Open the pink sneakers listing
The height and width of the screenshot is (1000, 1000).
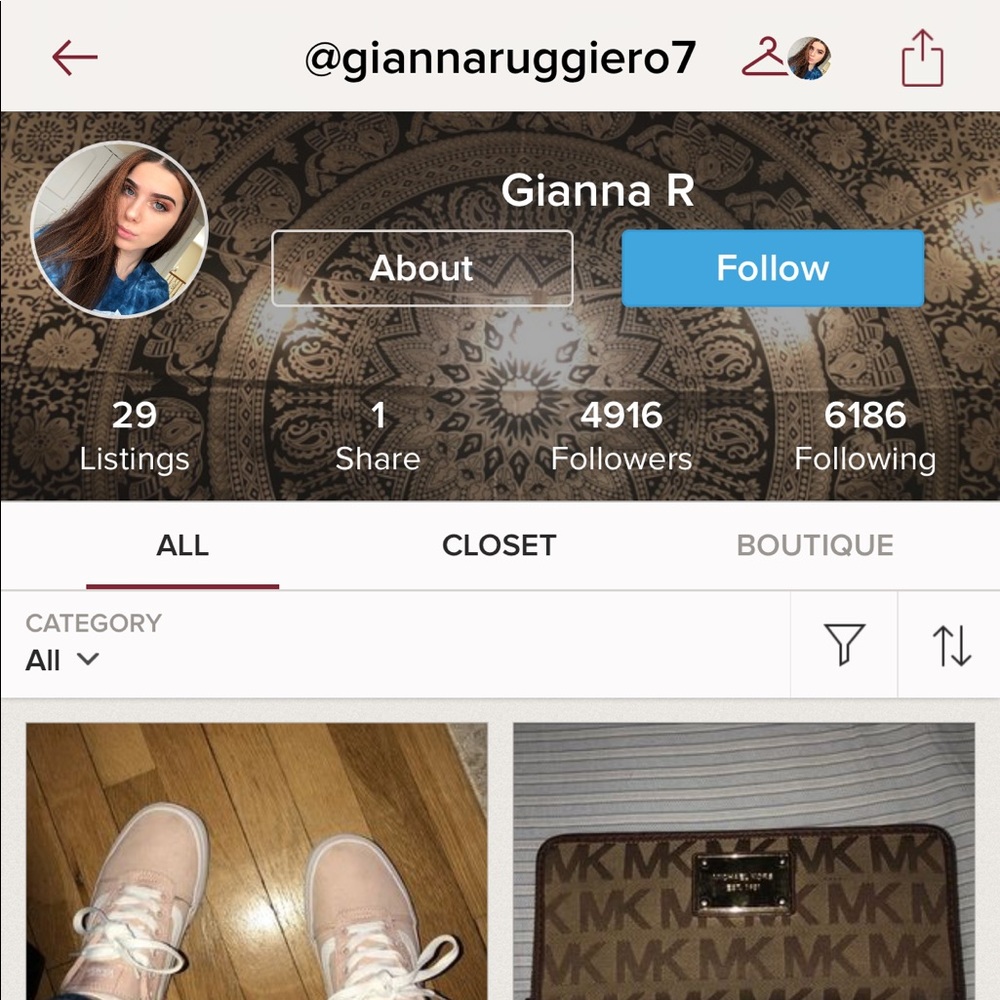tap(256, 860)
